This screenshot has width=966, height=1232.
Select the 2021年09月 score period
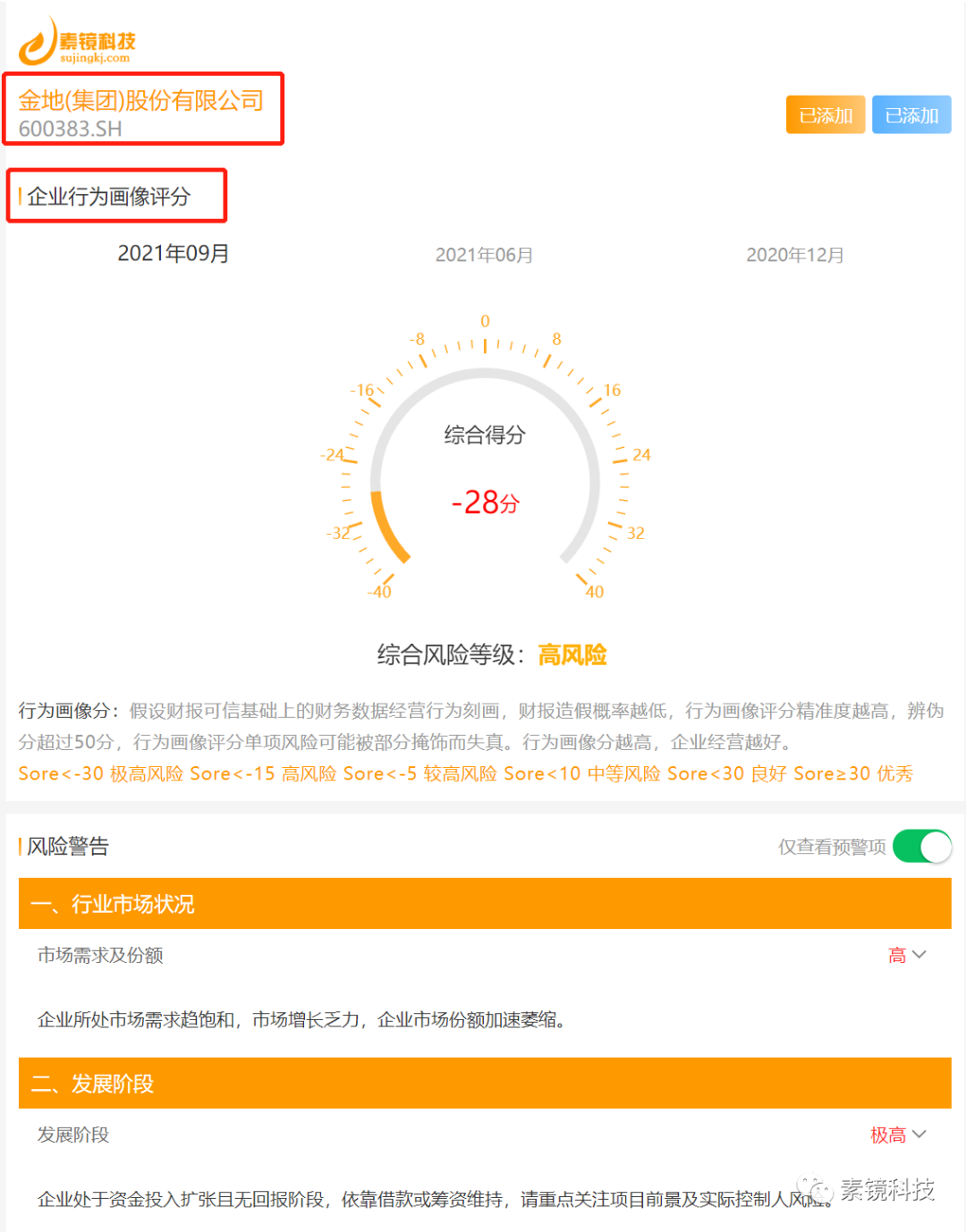174,254
